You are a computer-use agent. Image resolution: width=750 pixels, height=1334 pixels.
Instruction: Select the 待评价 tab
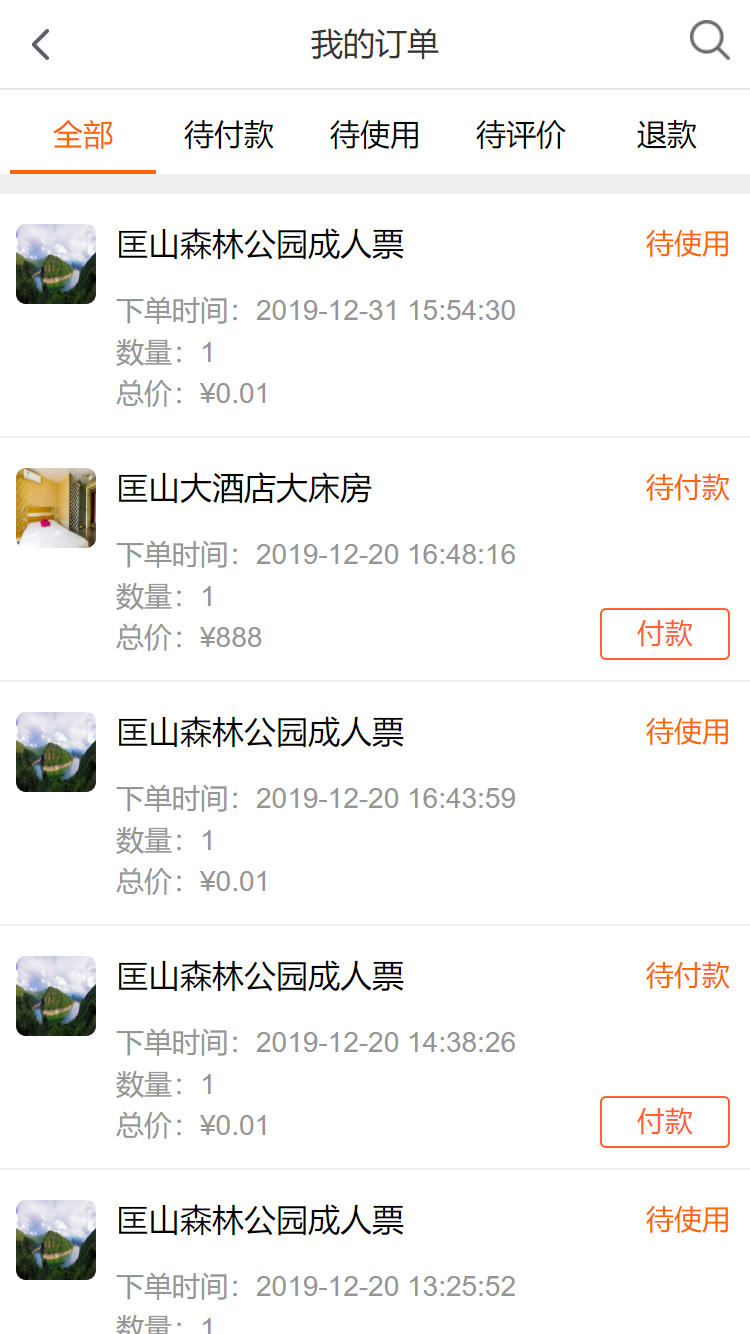pyautogui.click(x=520, y=136)
